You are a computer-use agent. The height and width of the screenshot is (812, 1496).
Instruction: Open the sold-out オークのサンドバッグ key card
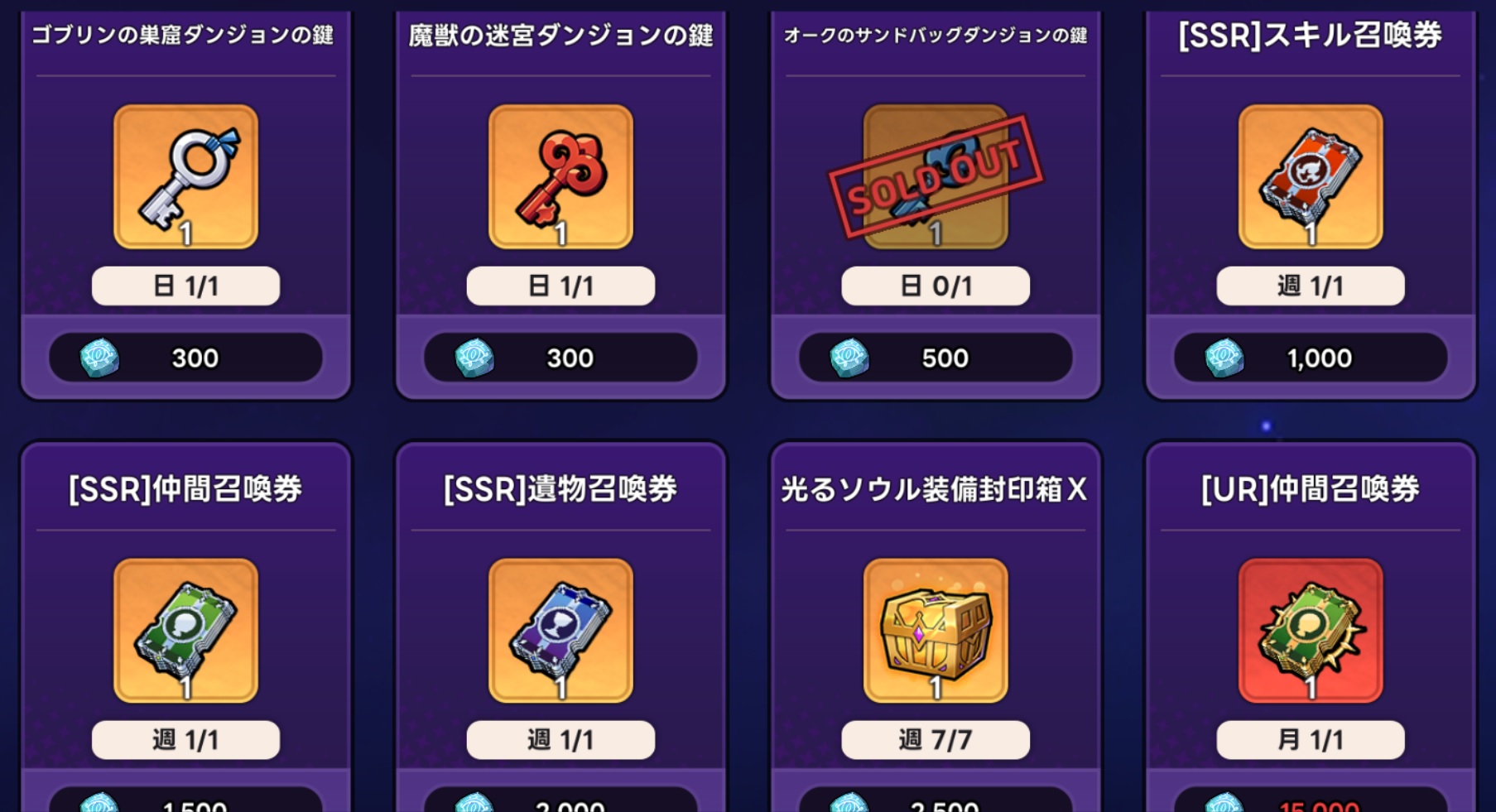[936, 175]
